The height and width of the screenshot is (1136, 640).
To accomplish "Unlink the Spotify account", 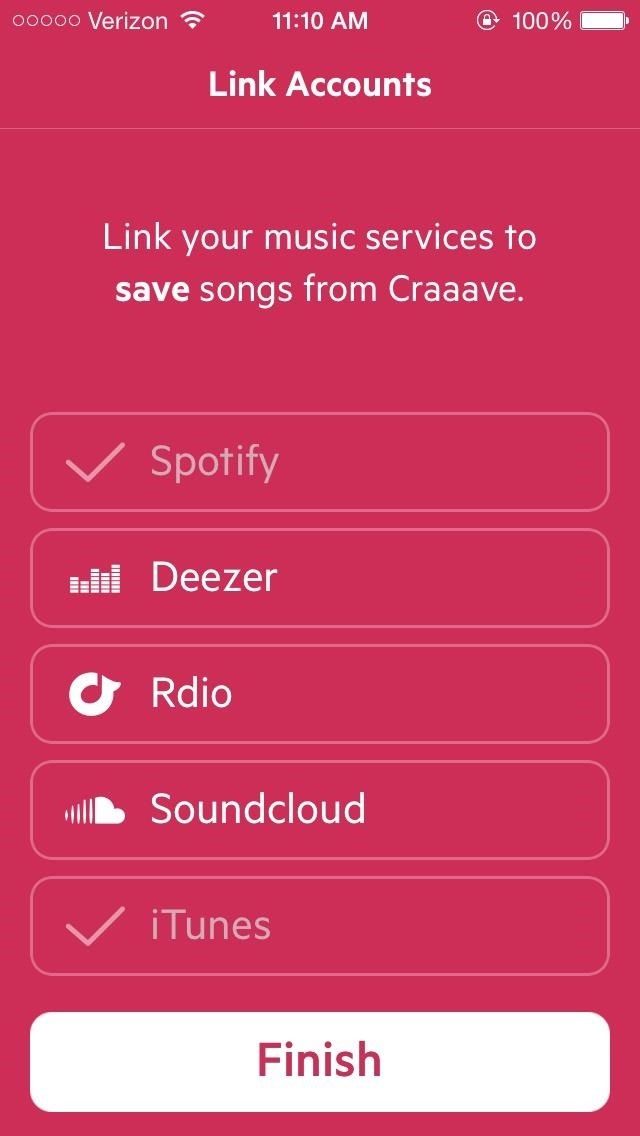I will pos(320,462).
